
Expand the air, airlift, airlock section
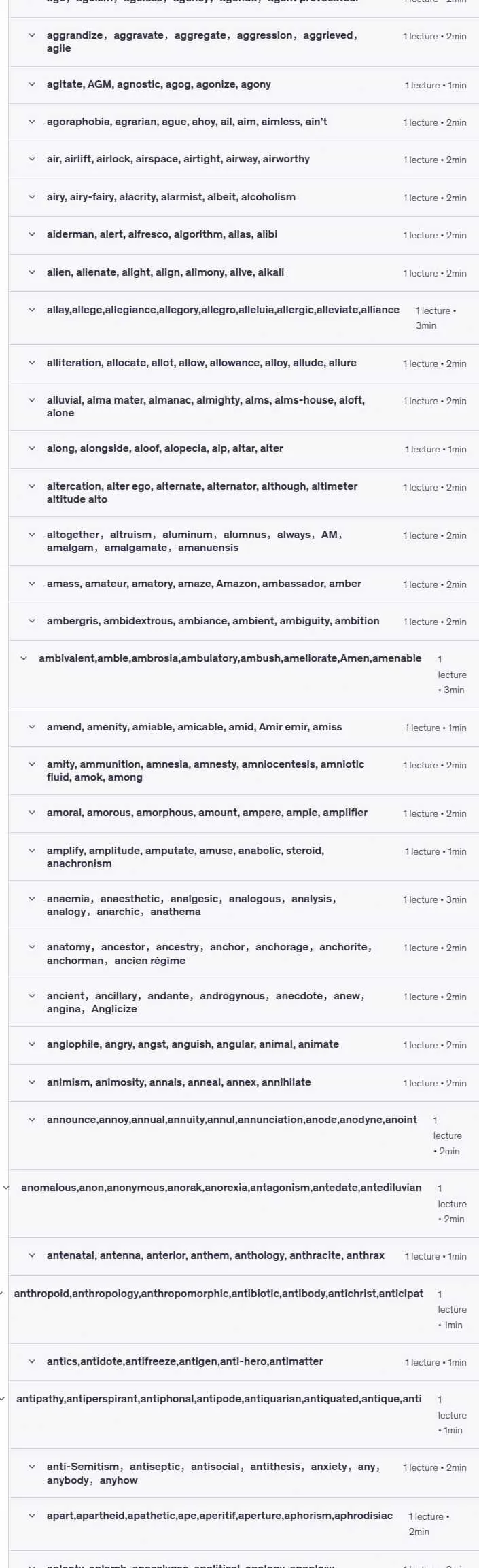coord(244,160)
